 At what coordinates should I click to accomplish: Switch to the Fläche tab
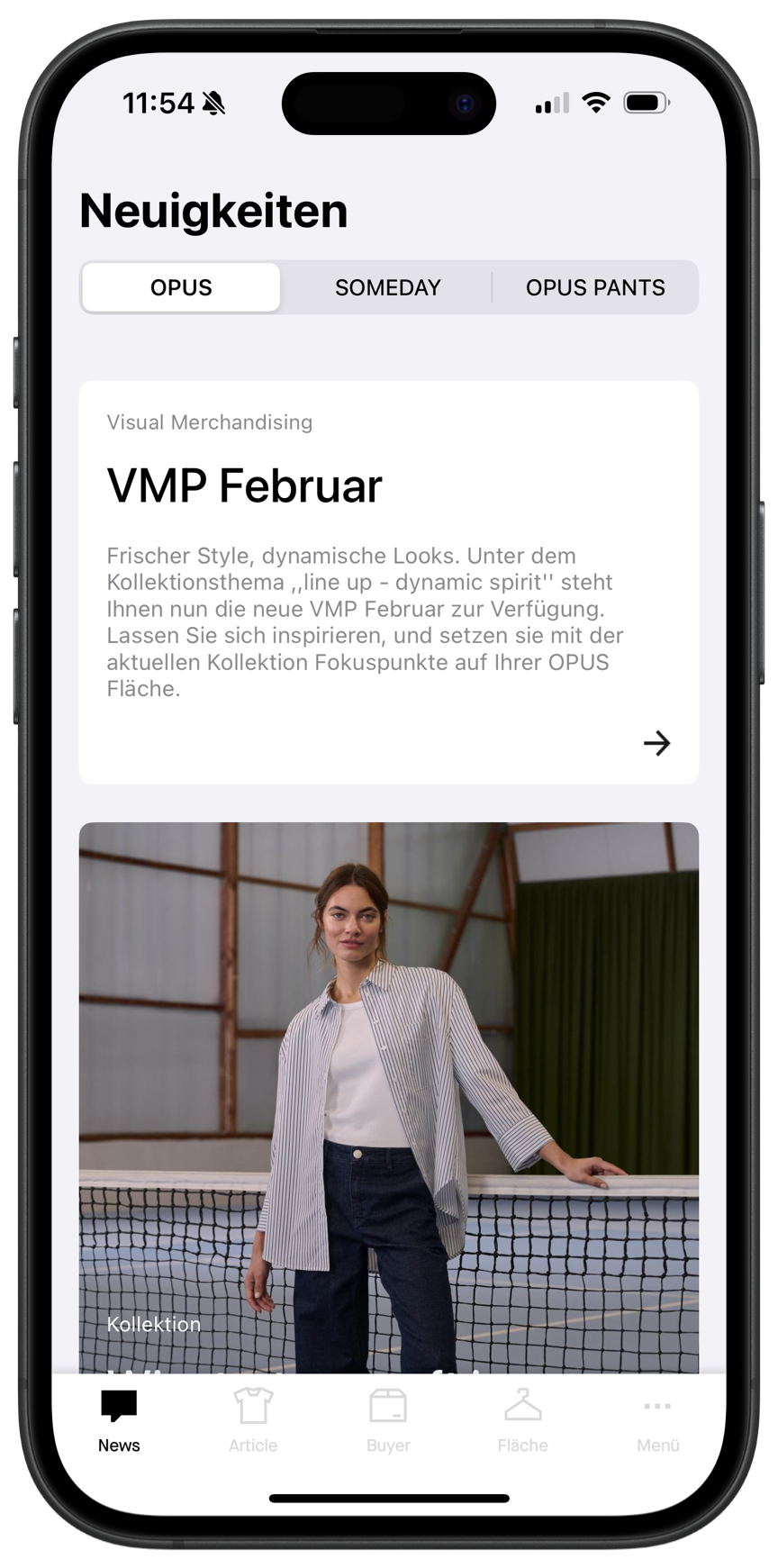click(522, 1420)
